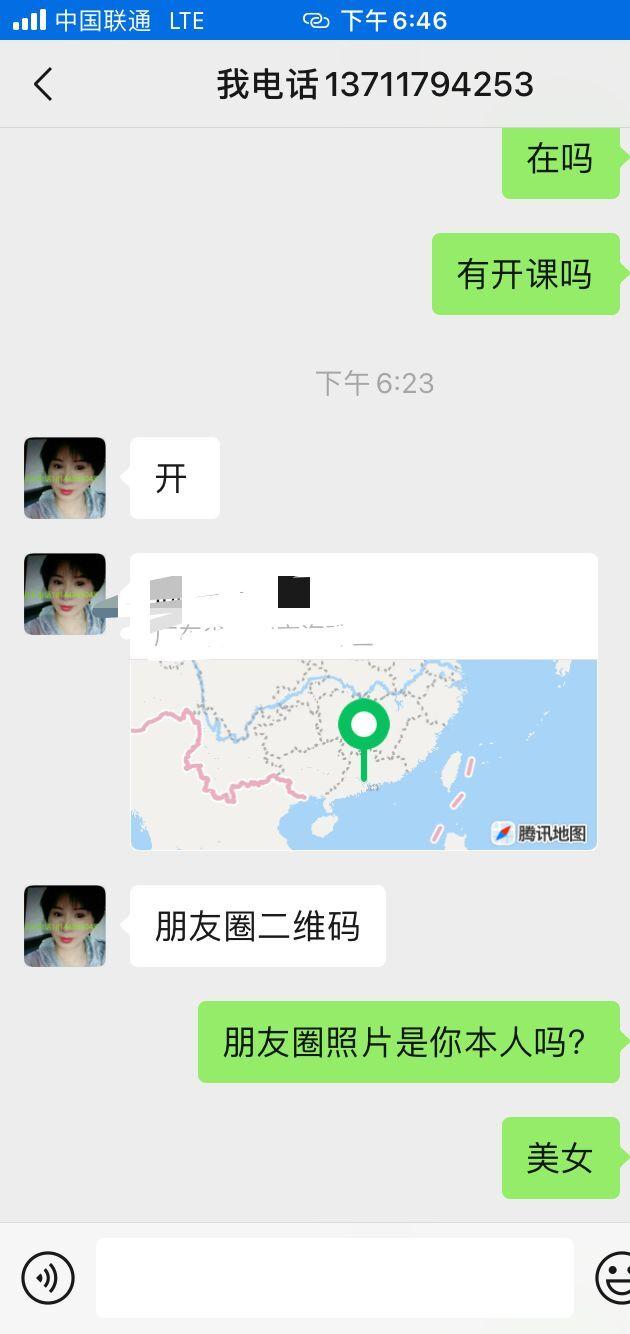The image size is (630, 1334).
Task: Go back using the header arrow
Action: click(x=42, y=85)
